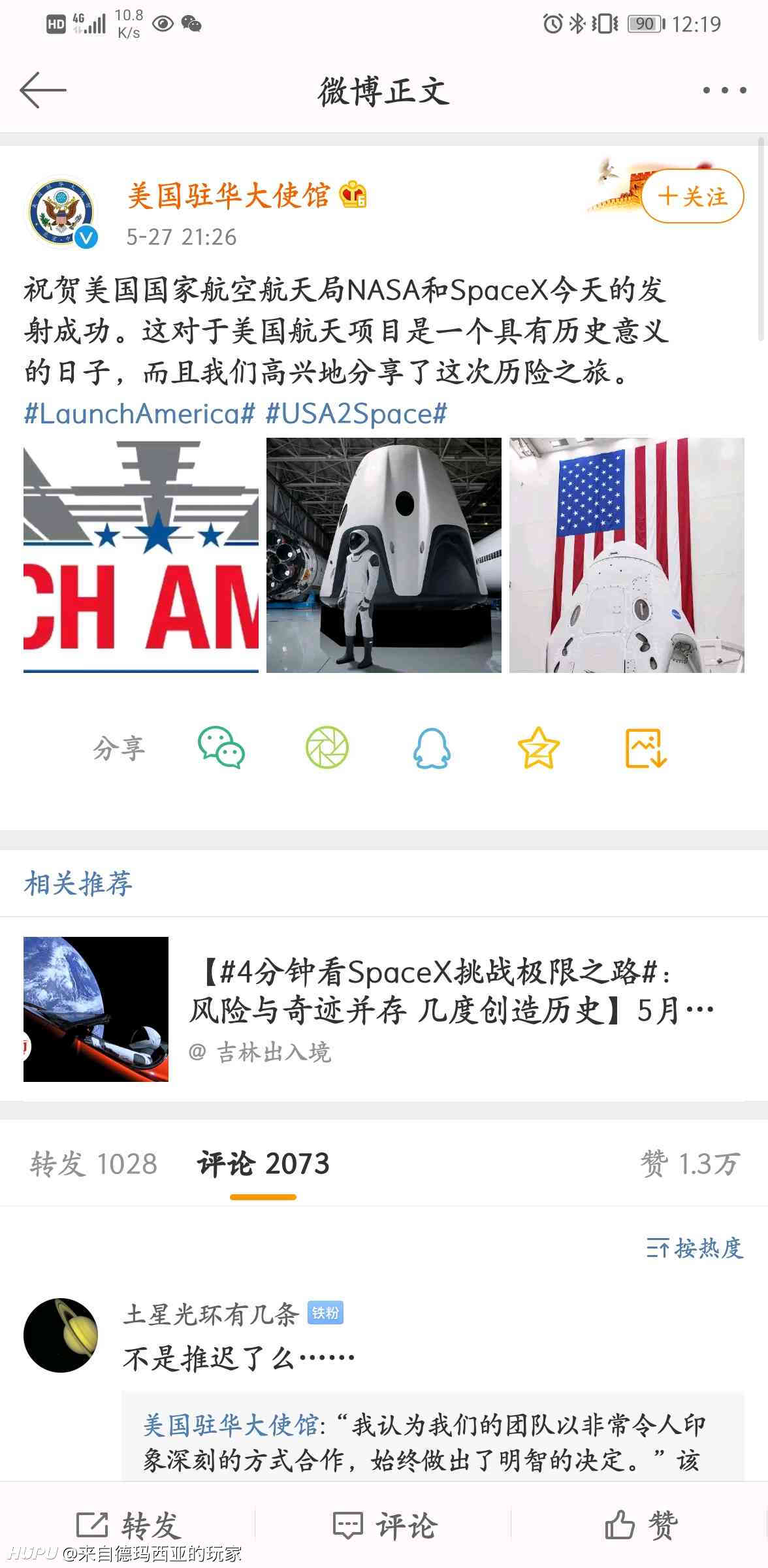This screenshot has height=1568, width=768.
Task: Switch to the 转发 1028 tab
Action: tap(93, 1164)
